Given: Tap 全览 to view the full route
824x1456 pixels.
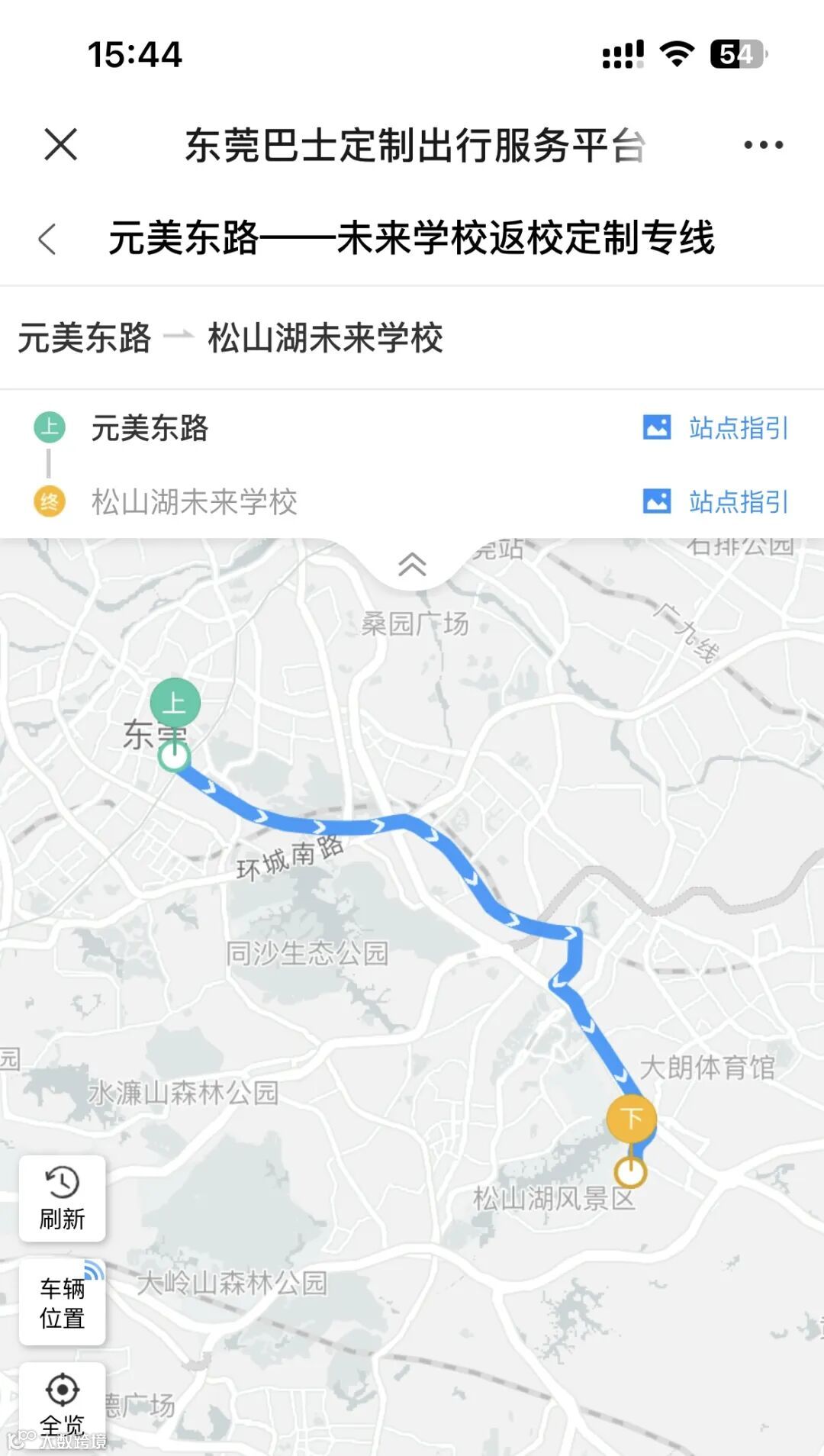Looking at the screenshot, I should [x=63, y=1406].
